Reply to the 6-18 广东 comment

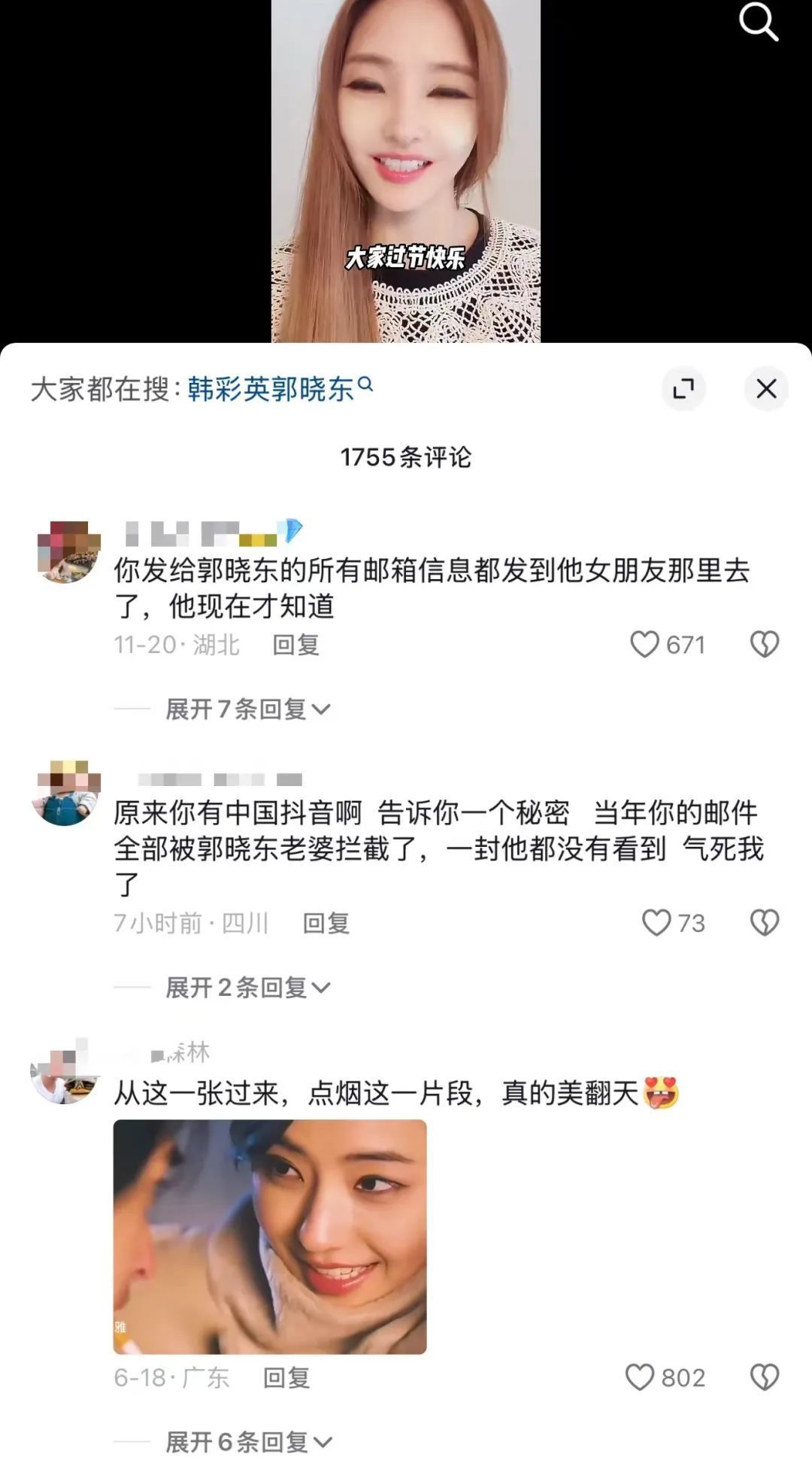click(x=286, y=1377)
